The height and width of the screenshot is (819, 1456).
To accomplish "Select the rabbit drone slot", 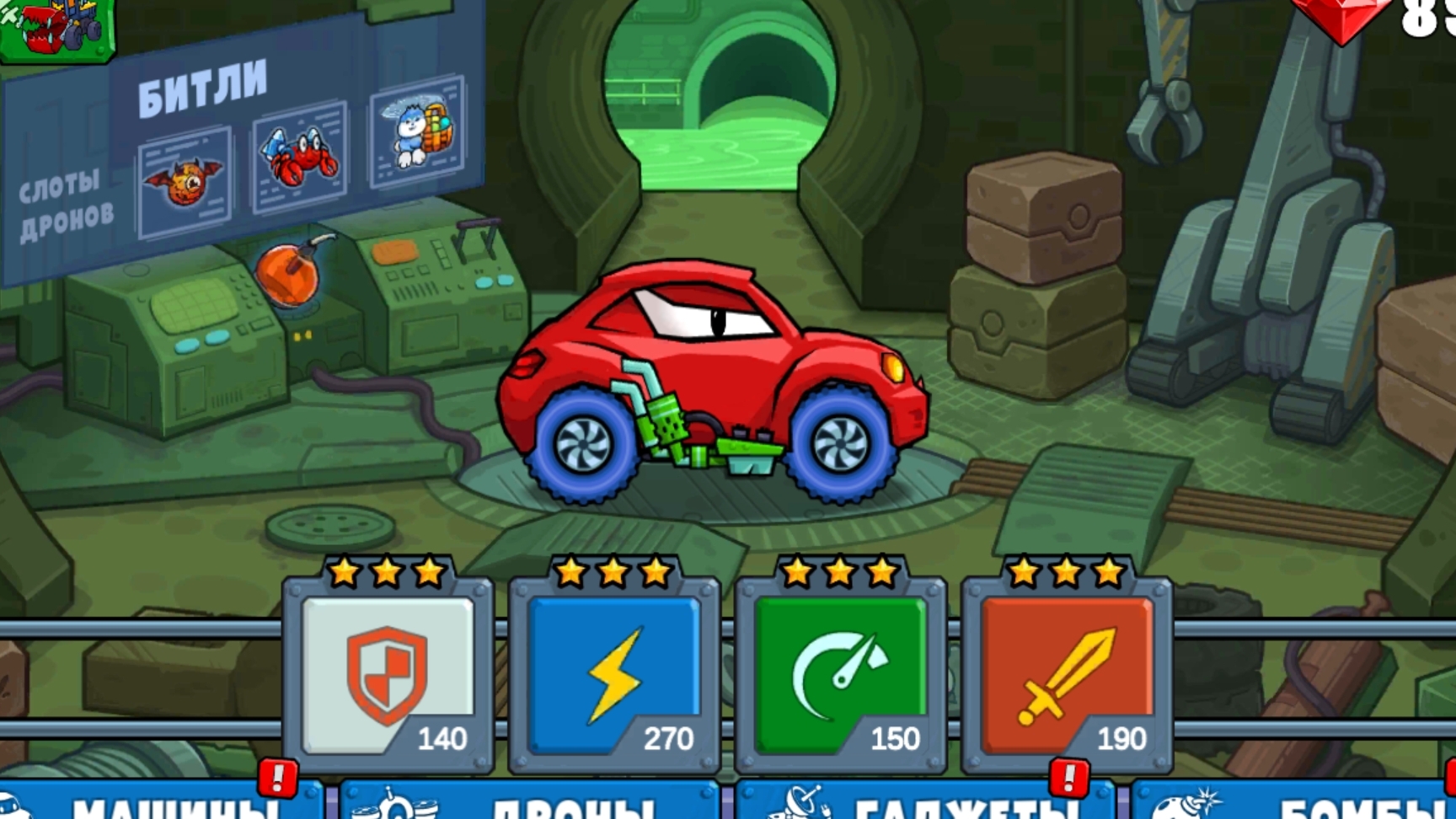I will (417, 131).
